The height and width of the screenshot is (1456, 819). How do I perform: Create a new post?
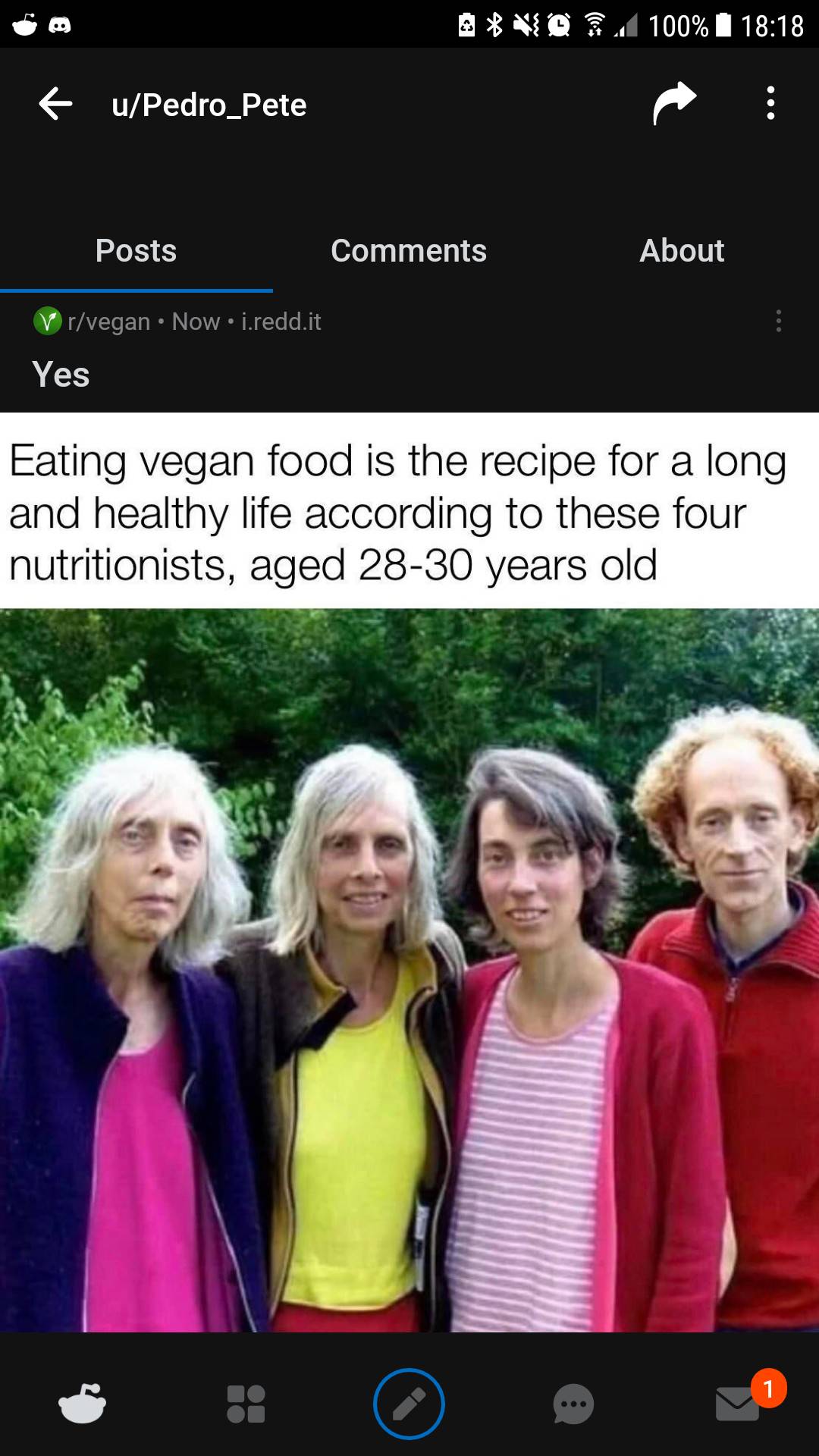click(409, 1404)
